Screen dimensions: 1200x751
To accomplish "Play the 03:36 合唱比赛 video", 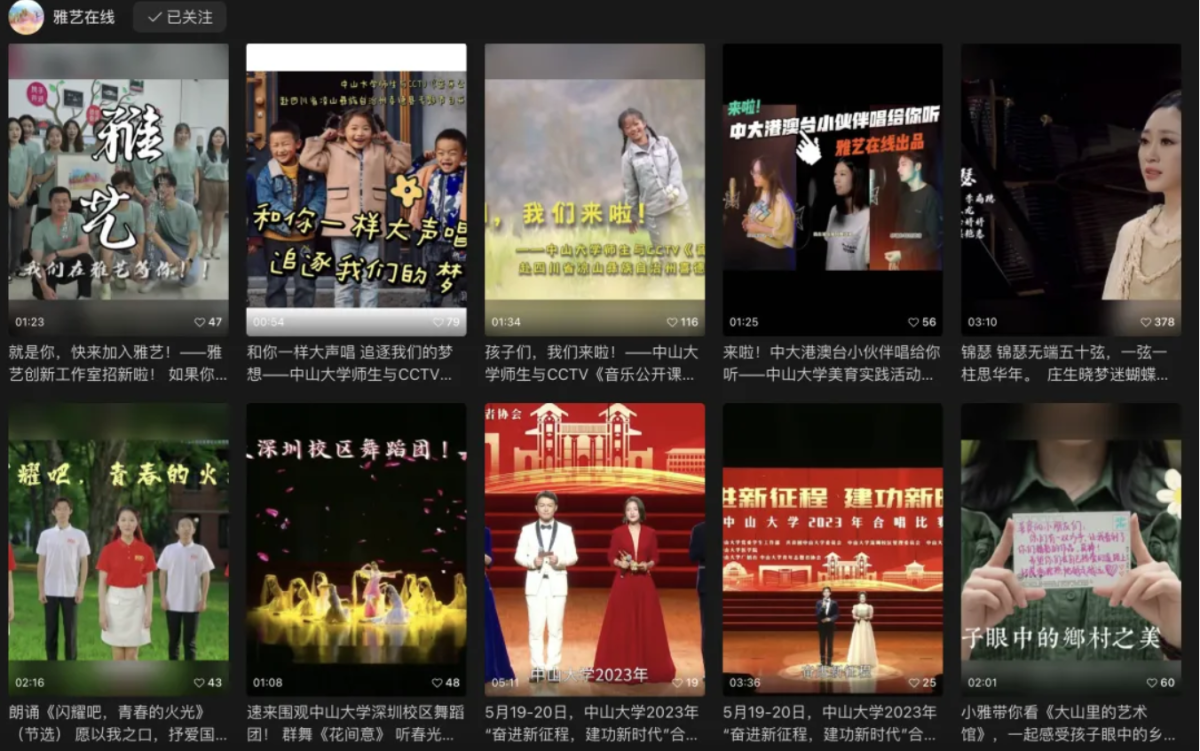I will (x=832, y=550).
